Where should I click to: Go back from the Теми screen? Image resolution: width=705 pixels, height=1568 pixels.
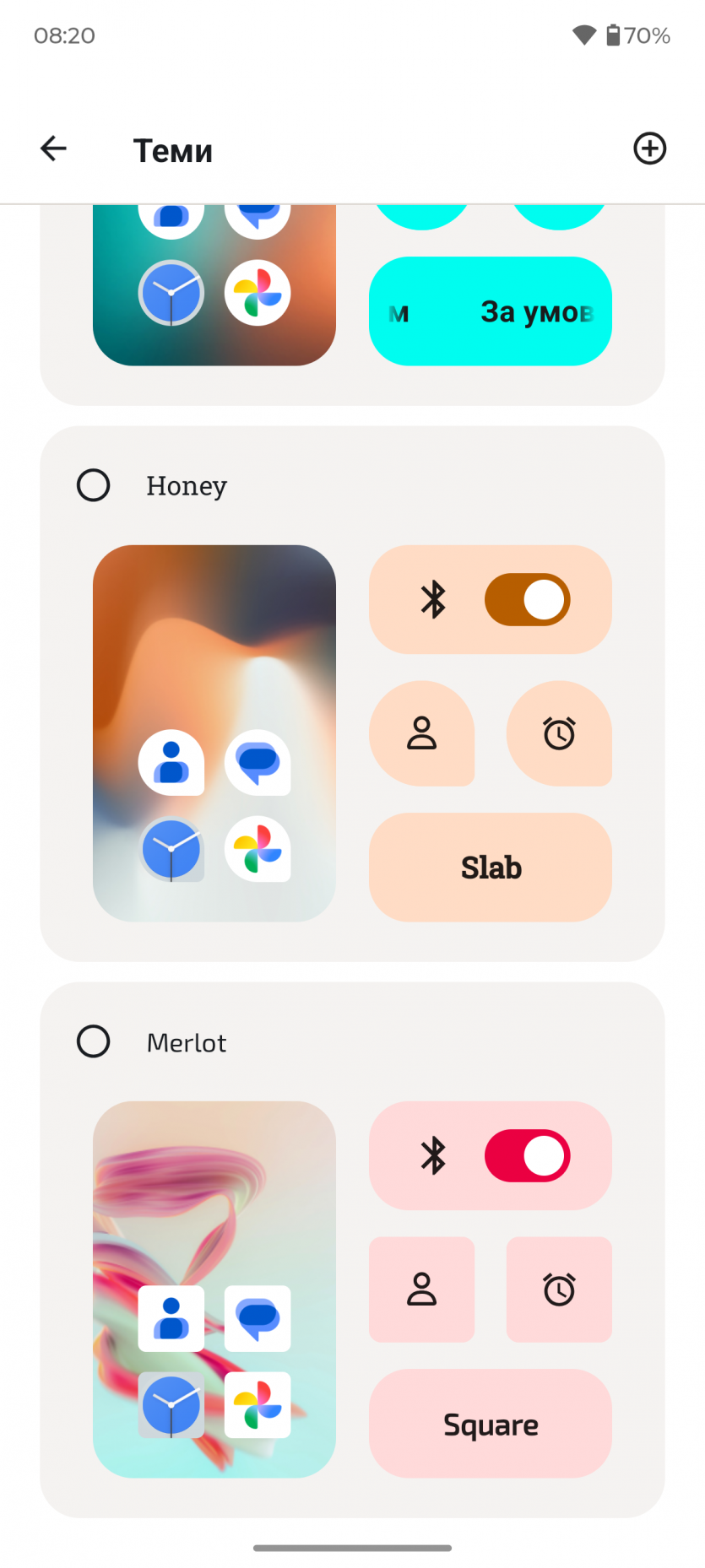coord(53,149)
